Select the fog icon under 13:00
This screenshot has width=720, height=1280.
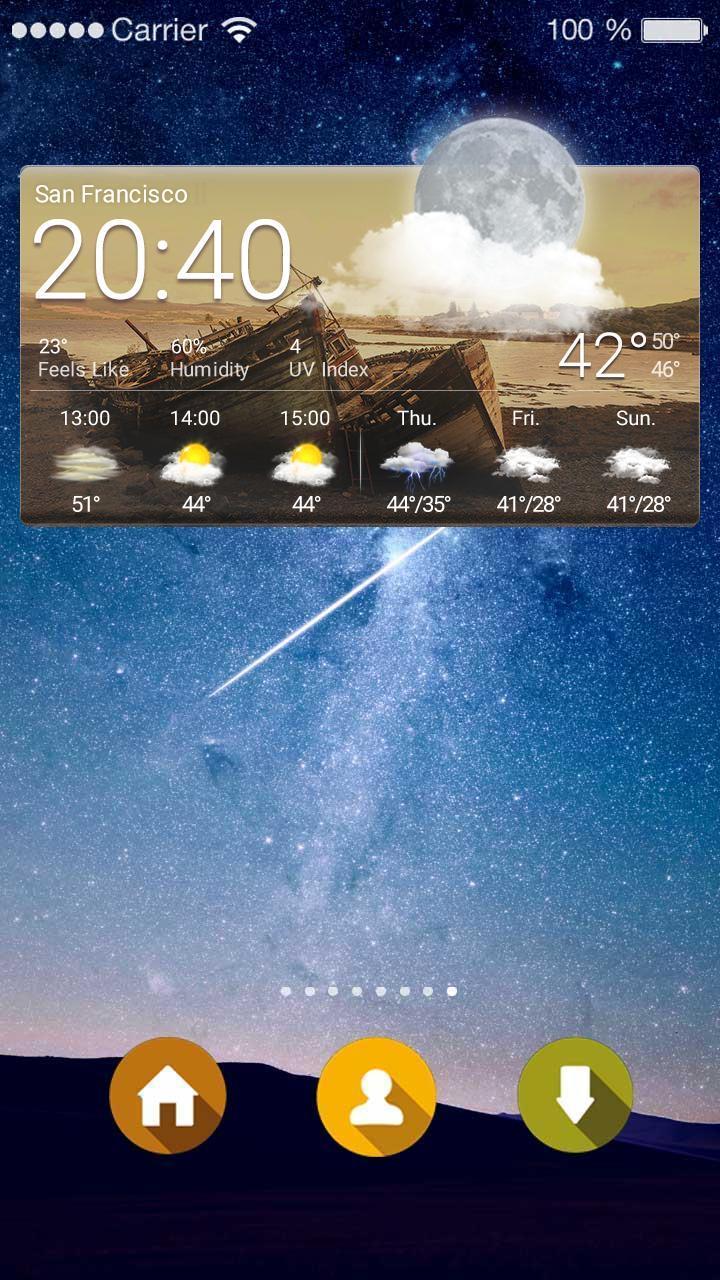[82, 463]
